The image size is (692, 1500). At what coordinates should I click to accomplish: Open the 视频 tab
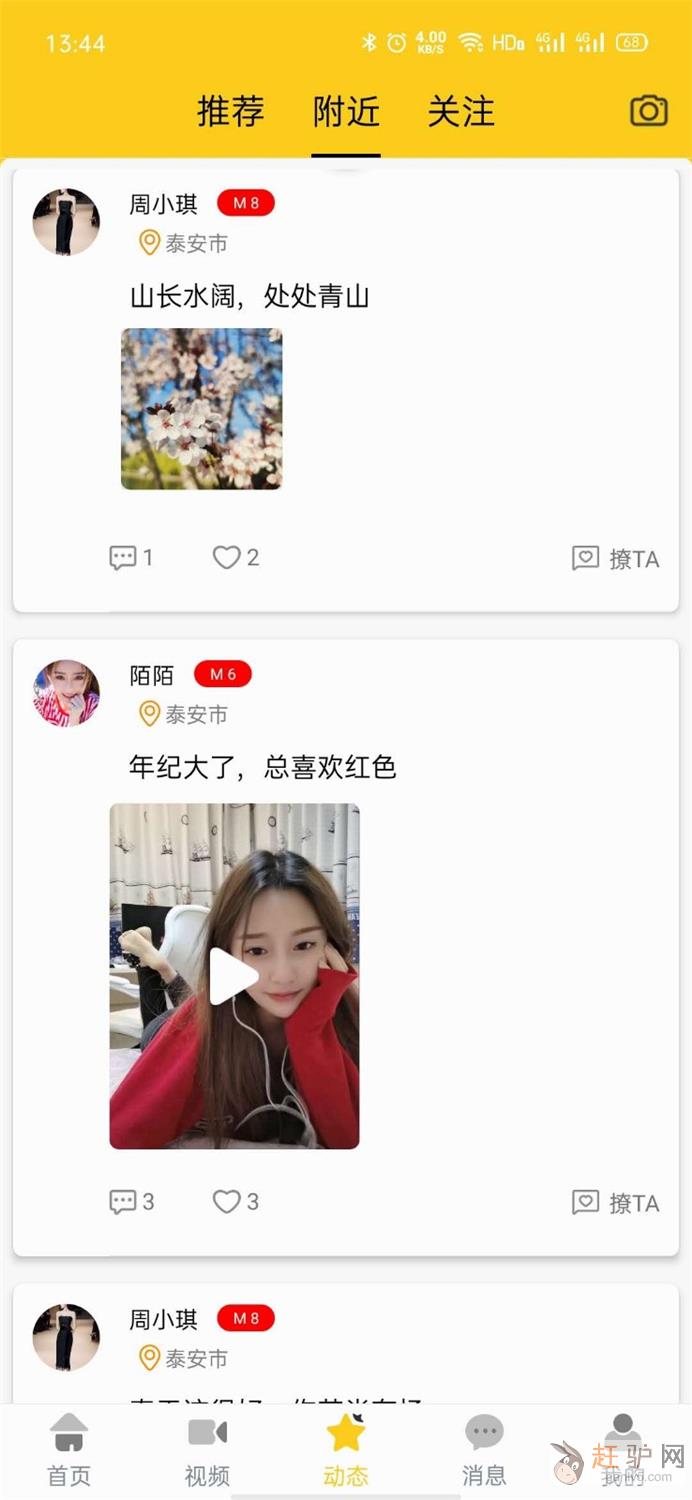coord(207,1450)
